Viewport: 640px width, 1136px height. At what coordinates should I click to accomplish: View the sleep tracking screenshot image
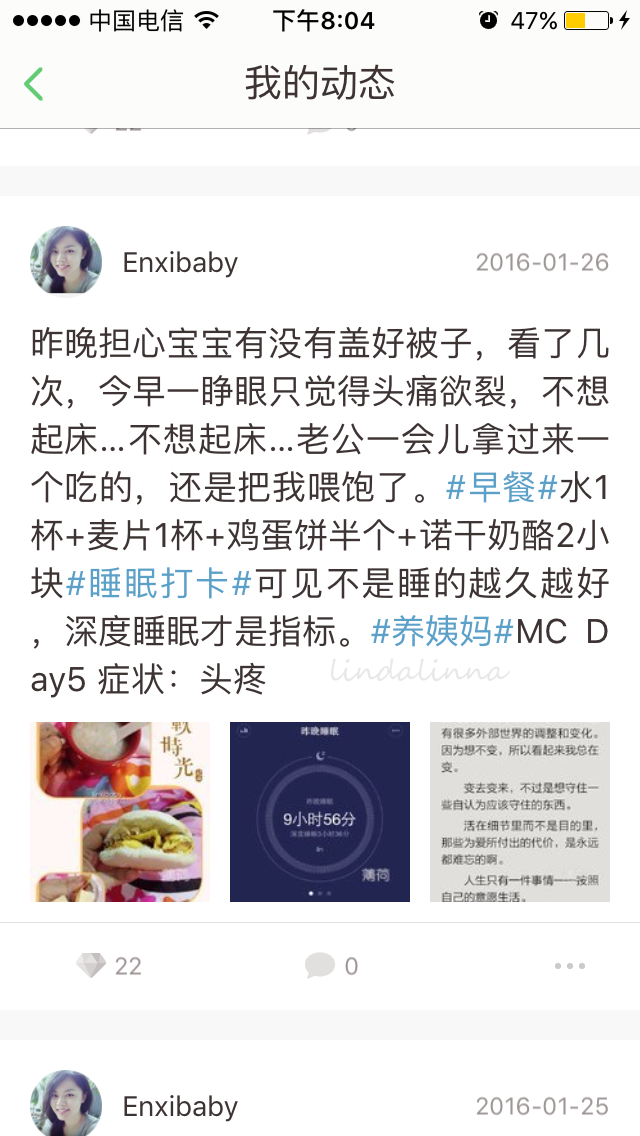[320, 811]
